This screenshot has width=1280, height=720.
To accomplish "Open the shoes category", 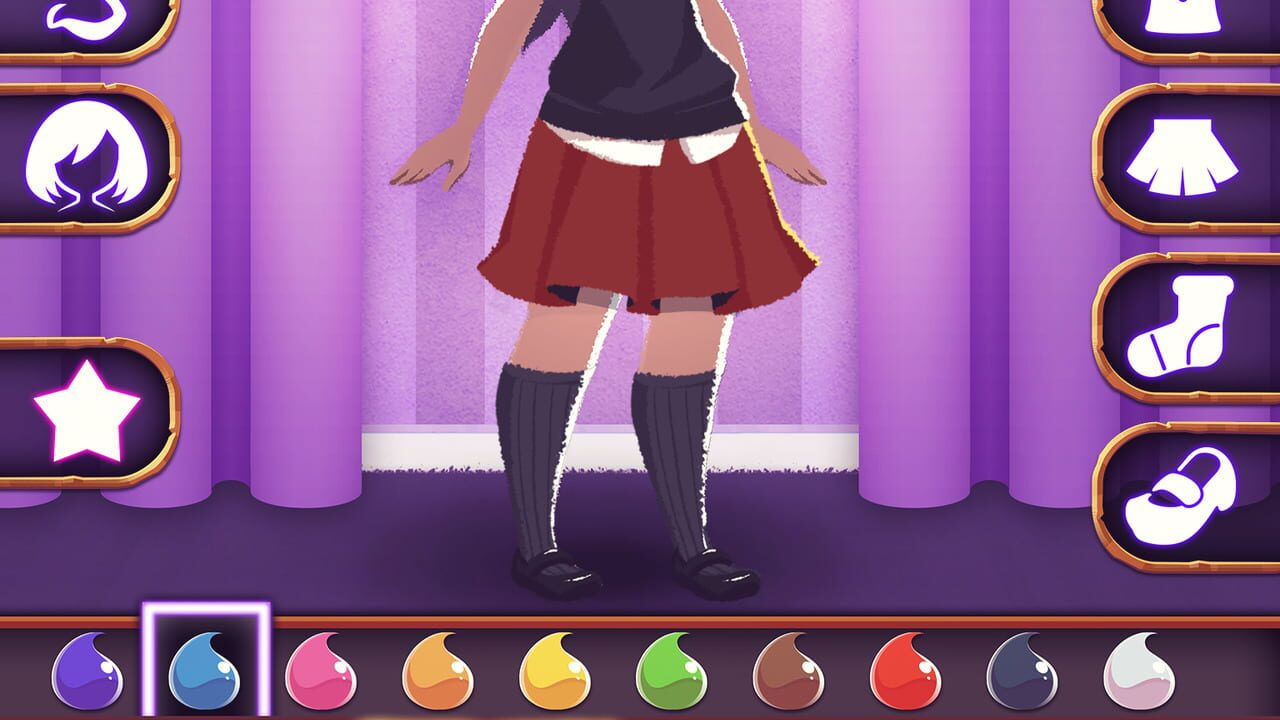I will pos(1182,495).
